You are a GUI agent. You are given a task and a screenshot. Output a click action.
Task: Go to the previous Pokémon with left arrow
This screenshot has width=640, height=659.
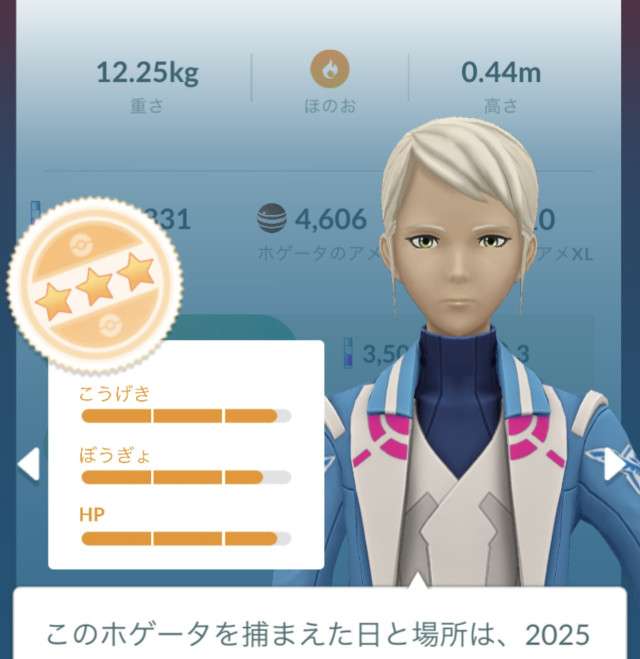tap(28, 463)
